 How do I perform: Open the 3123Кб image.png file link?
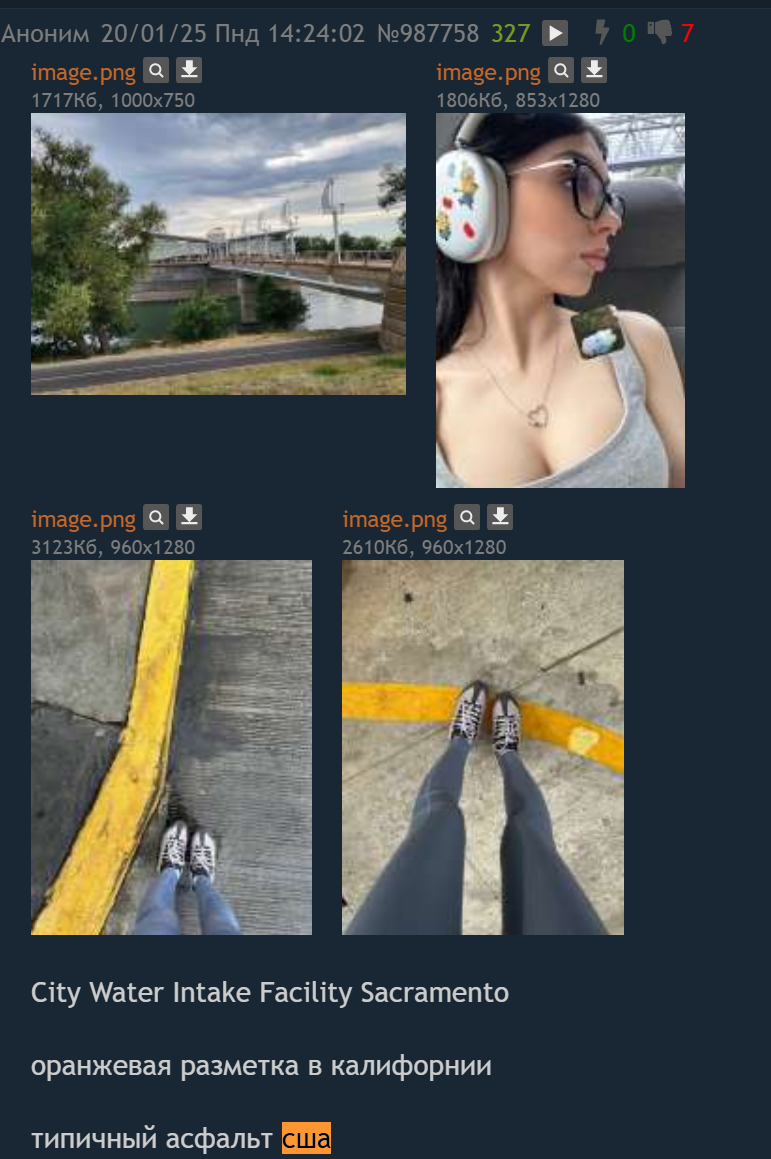pos(83,519)
